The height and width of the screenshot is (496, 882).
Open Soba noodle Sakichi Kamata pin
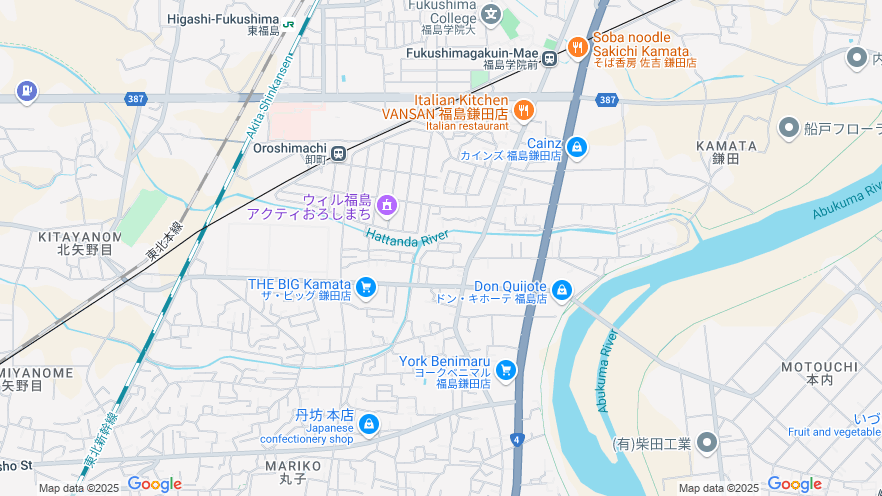577,47
